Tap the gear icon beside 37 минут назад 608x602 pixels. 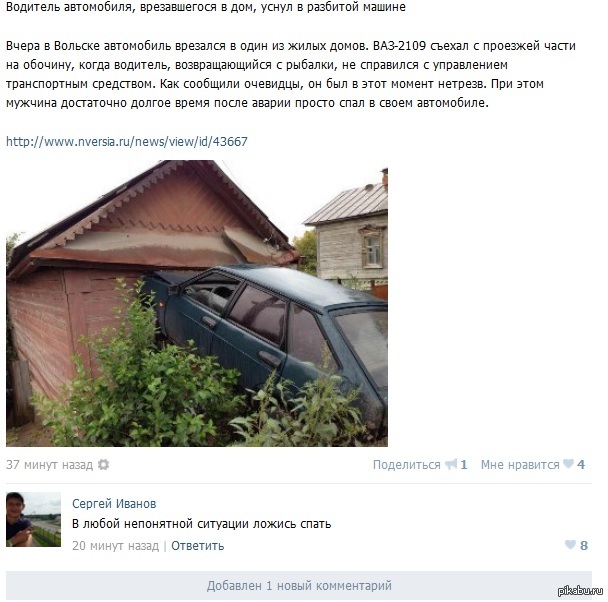pyautogui.click(x=103, y=465)
